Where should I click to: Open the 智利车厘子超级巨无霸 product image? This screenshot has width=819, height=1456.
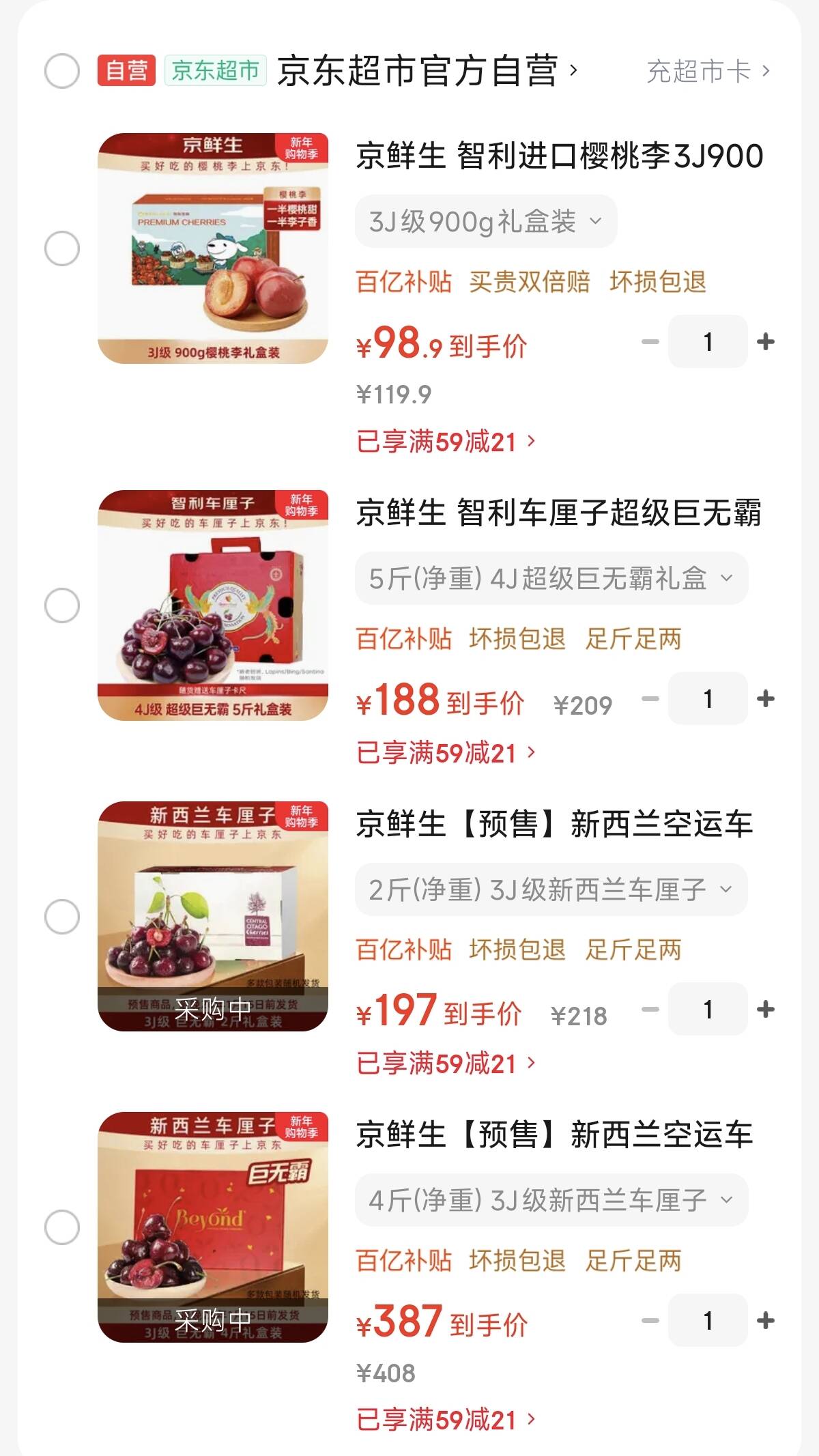click(x=213, y=605)
